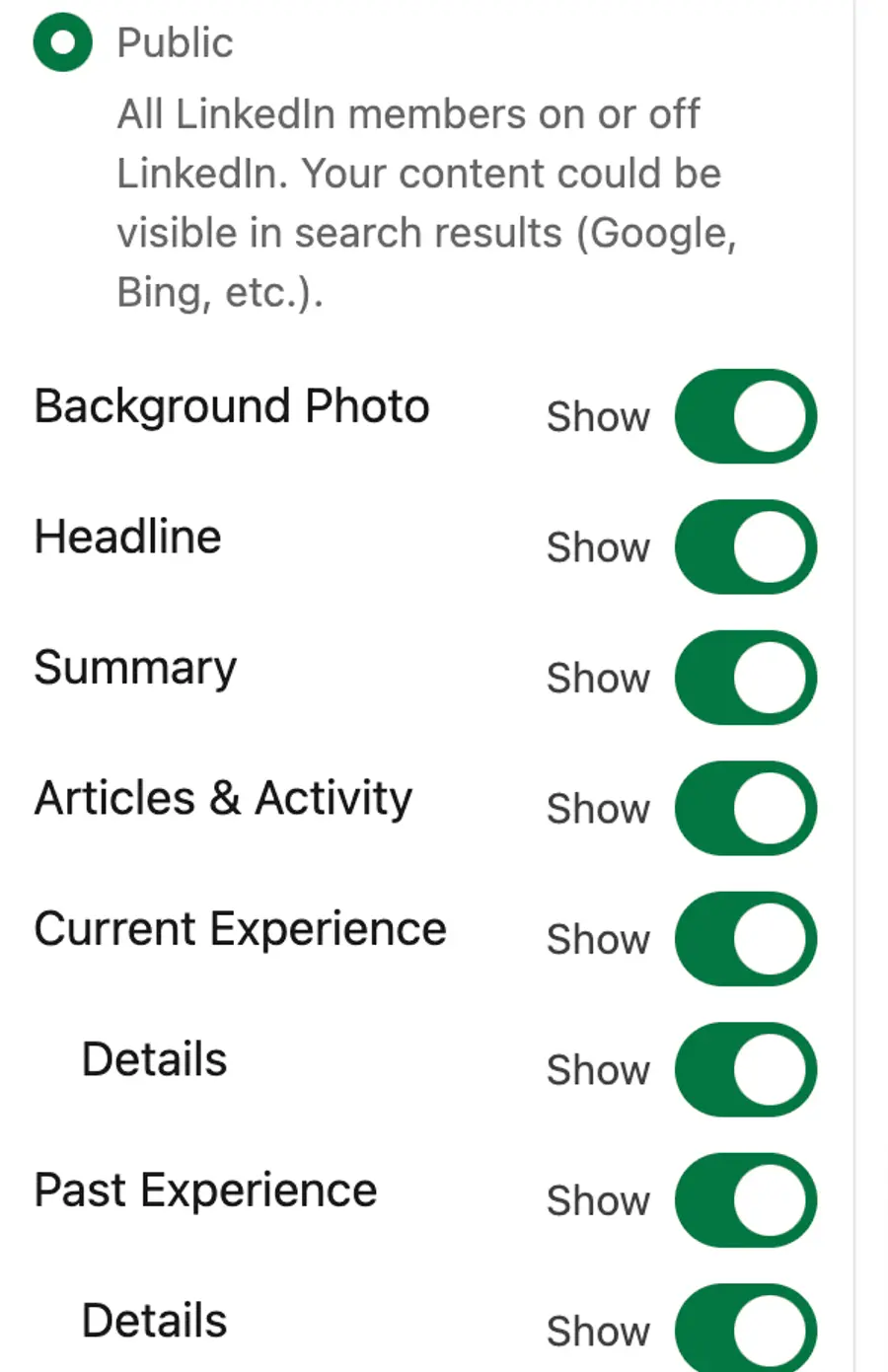Toggle Details switch under Current Experience

click(x=745, y=1070)
